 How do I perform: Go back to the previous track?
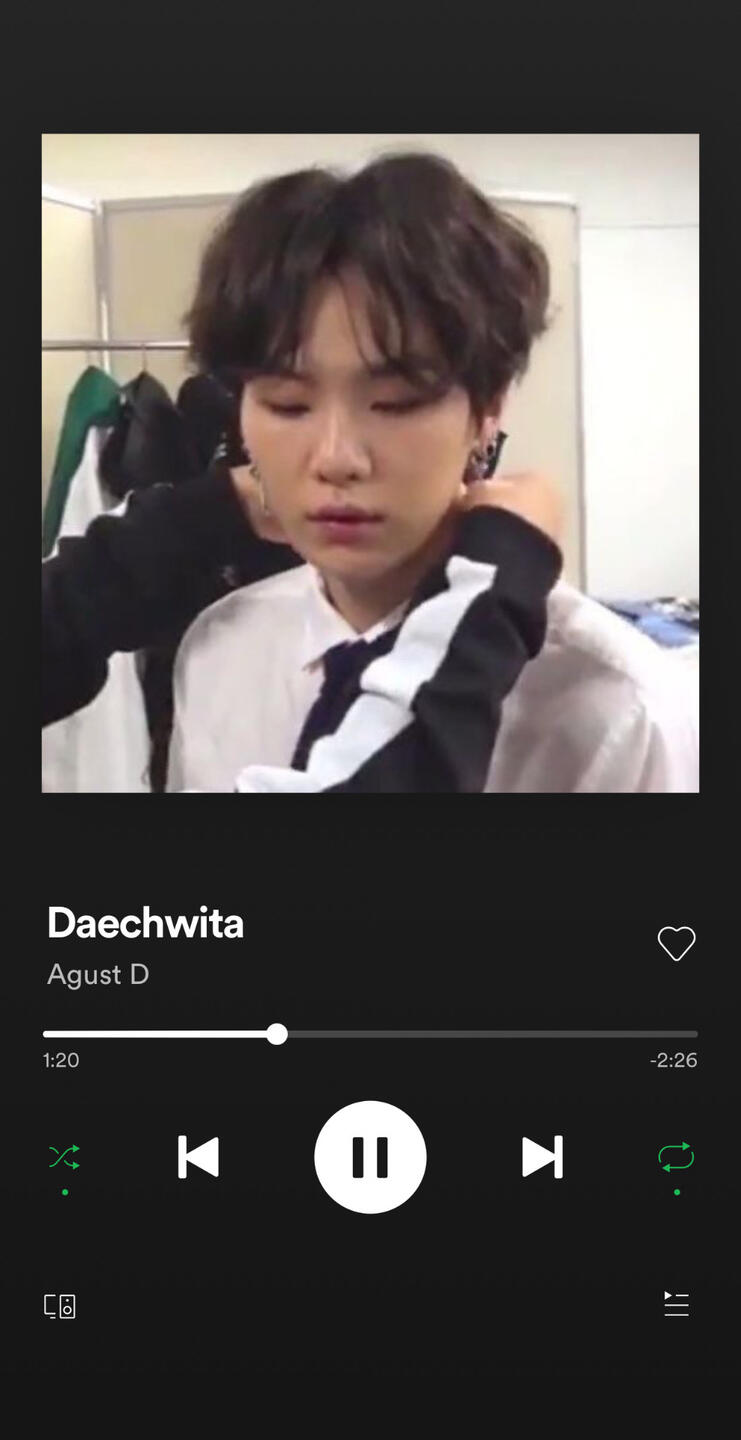tap(198, 1157)
